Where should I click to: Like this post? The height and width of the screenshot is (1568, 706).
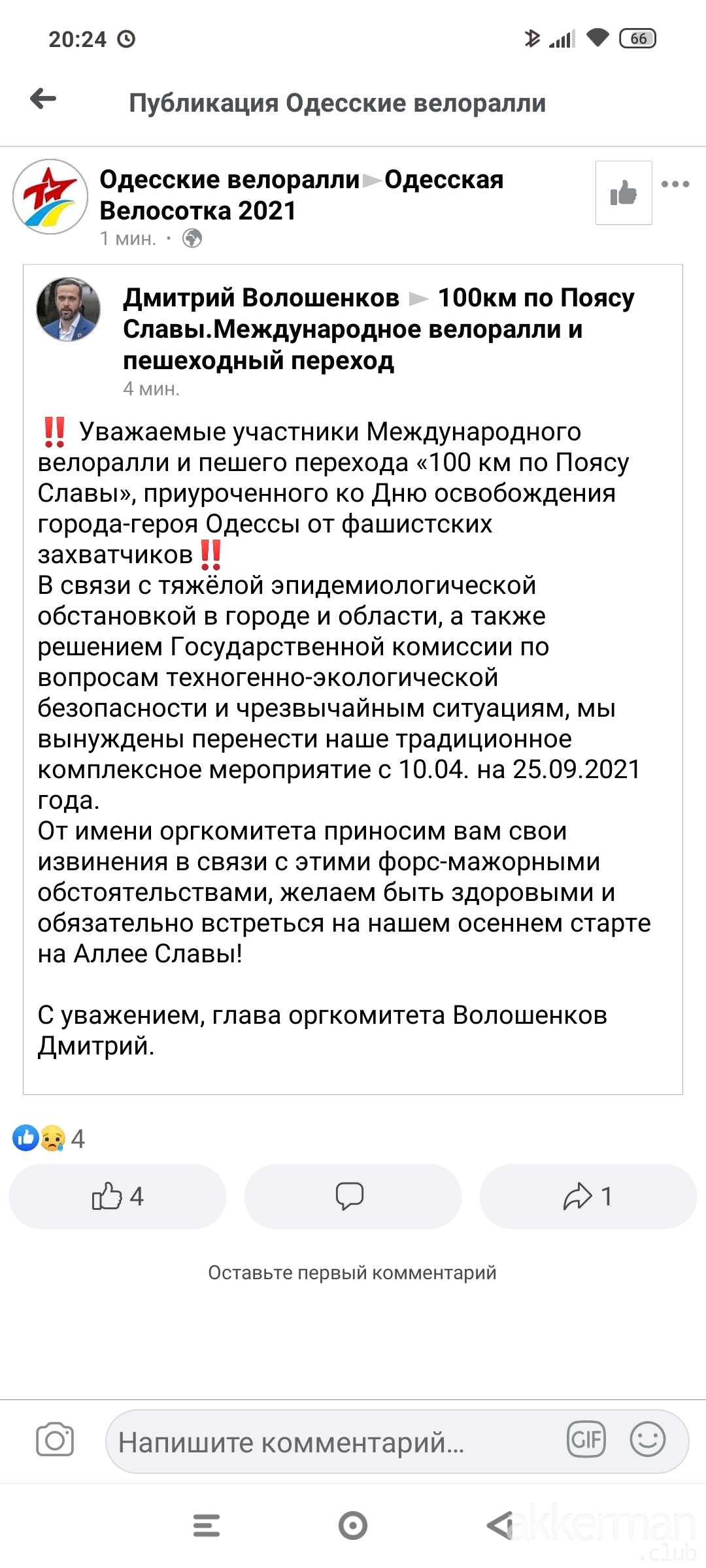click(118, 1196)
